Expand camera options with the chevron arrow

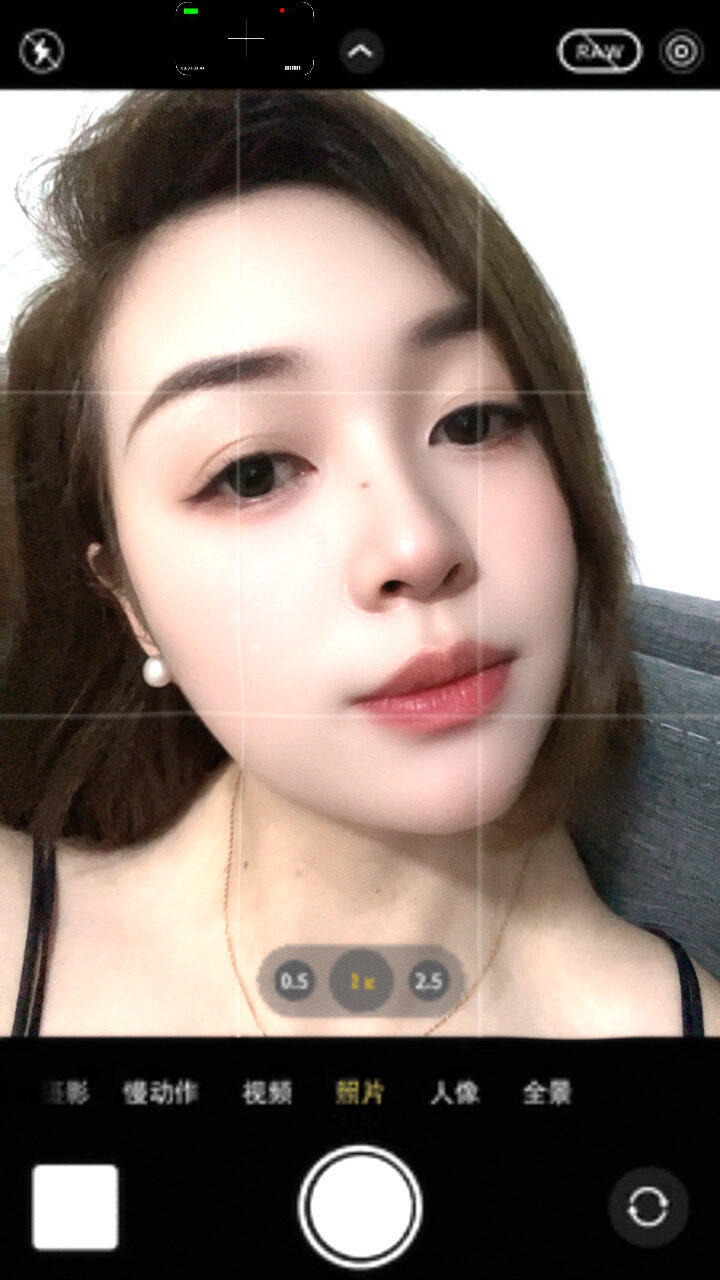click(x=361, y=51)
